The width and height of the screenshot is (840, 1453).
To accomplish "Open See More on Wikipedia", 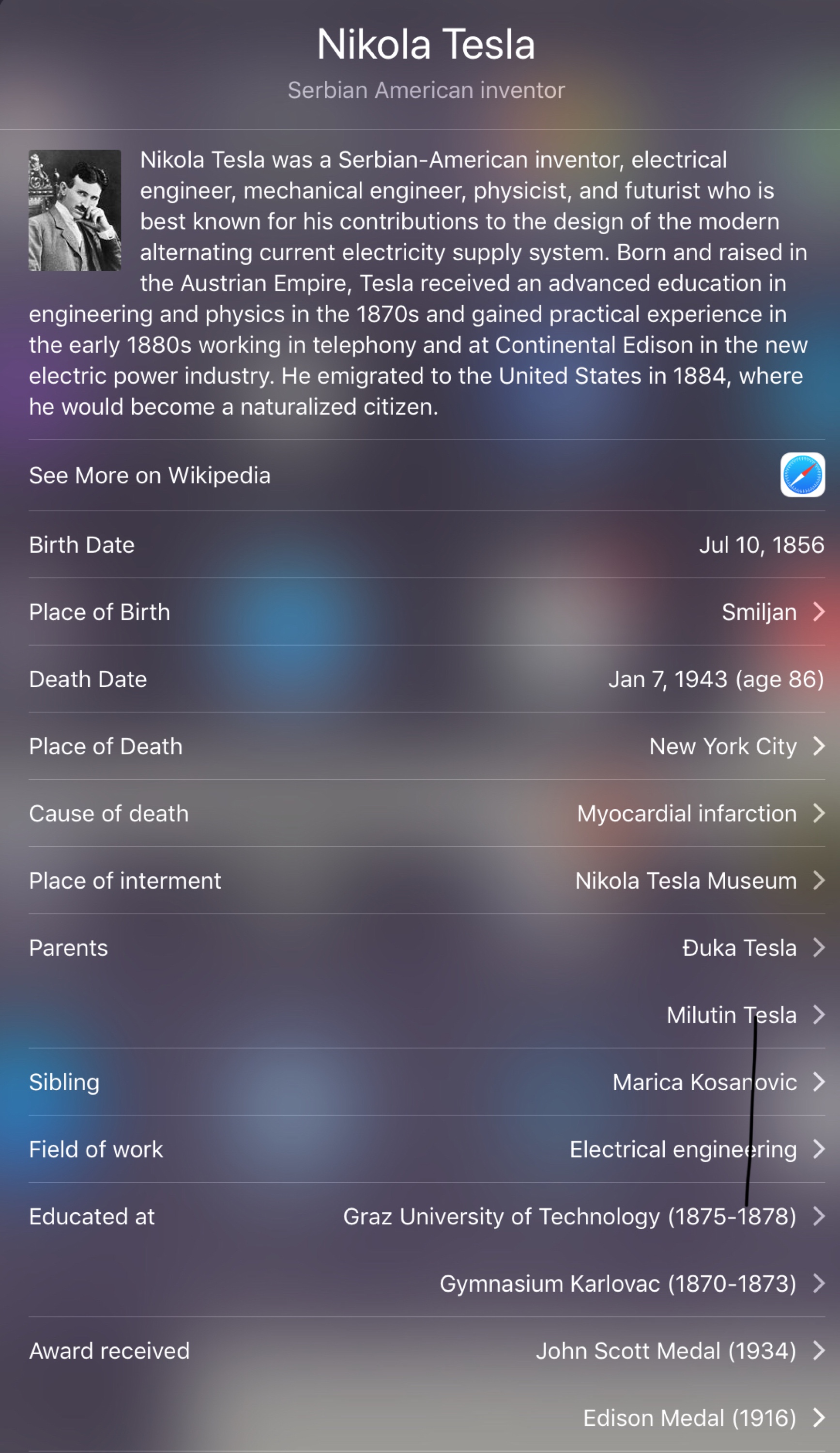I will pyautogui.click(x=427, y=475).
